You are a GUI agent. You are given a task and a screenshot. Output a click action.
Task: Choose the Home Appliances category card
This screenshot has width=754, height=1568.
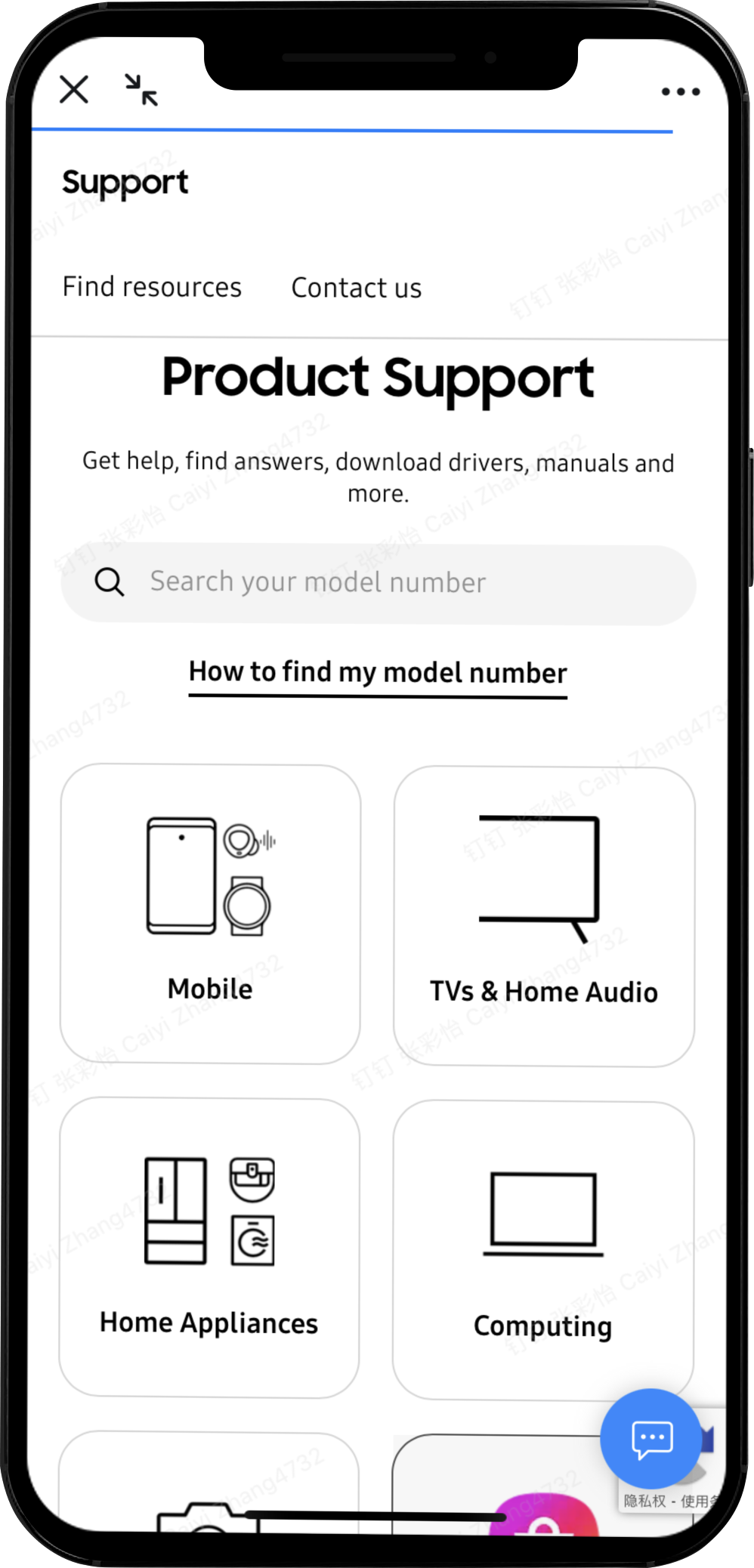209,1248
